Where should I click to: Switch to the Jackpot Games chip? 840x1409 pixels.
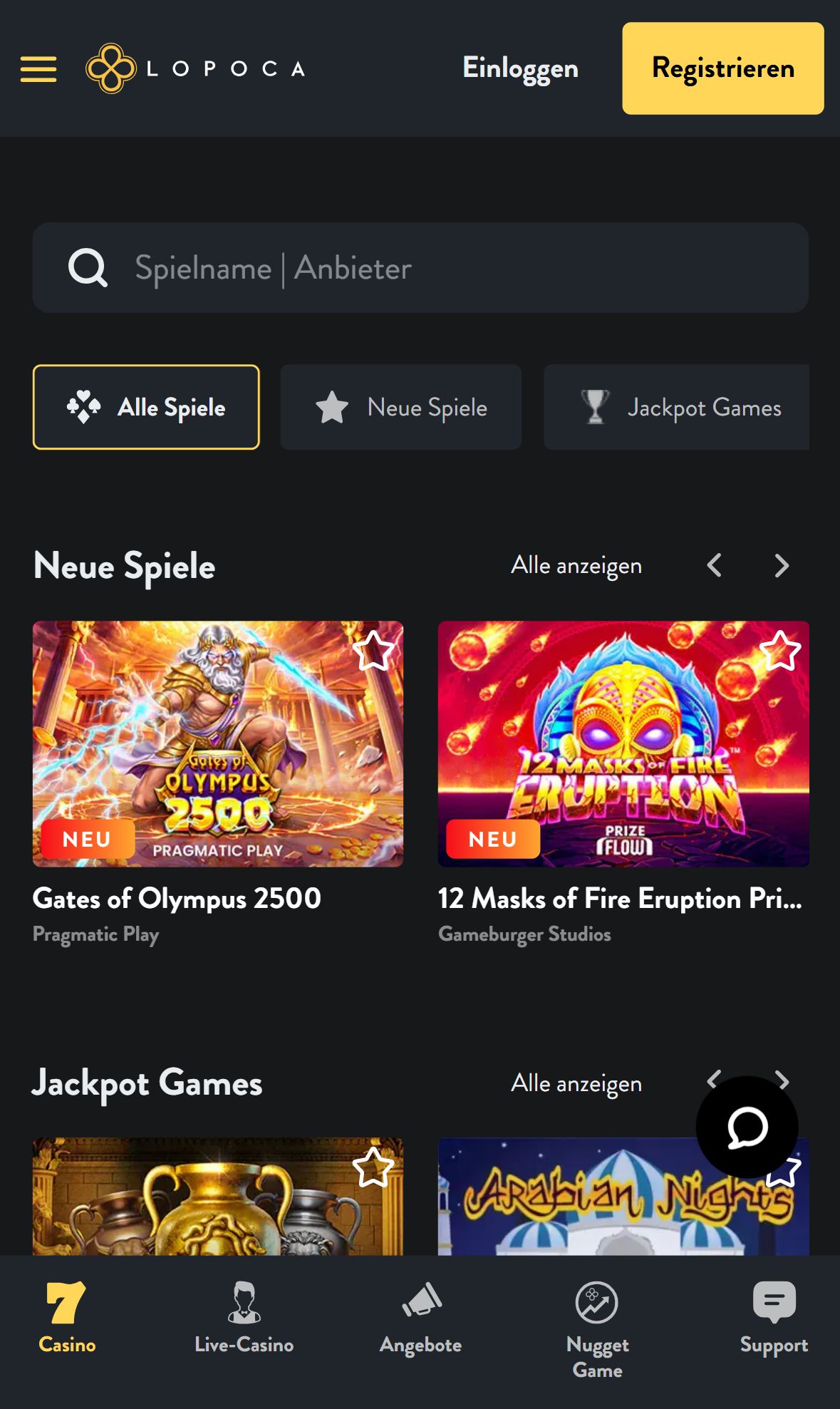coord(677,407)
